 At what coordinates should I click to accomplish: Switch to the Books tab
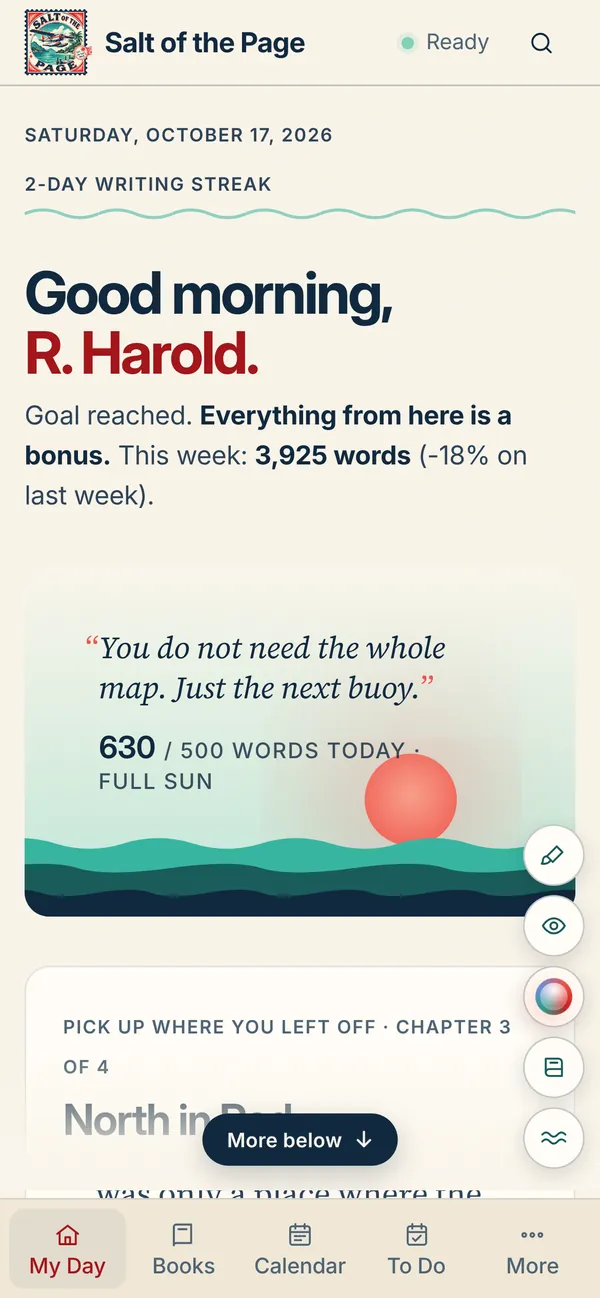pos(183,1249)
